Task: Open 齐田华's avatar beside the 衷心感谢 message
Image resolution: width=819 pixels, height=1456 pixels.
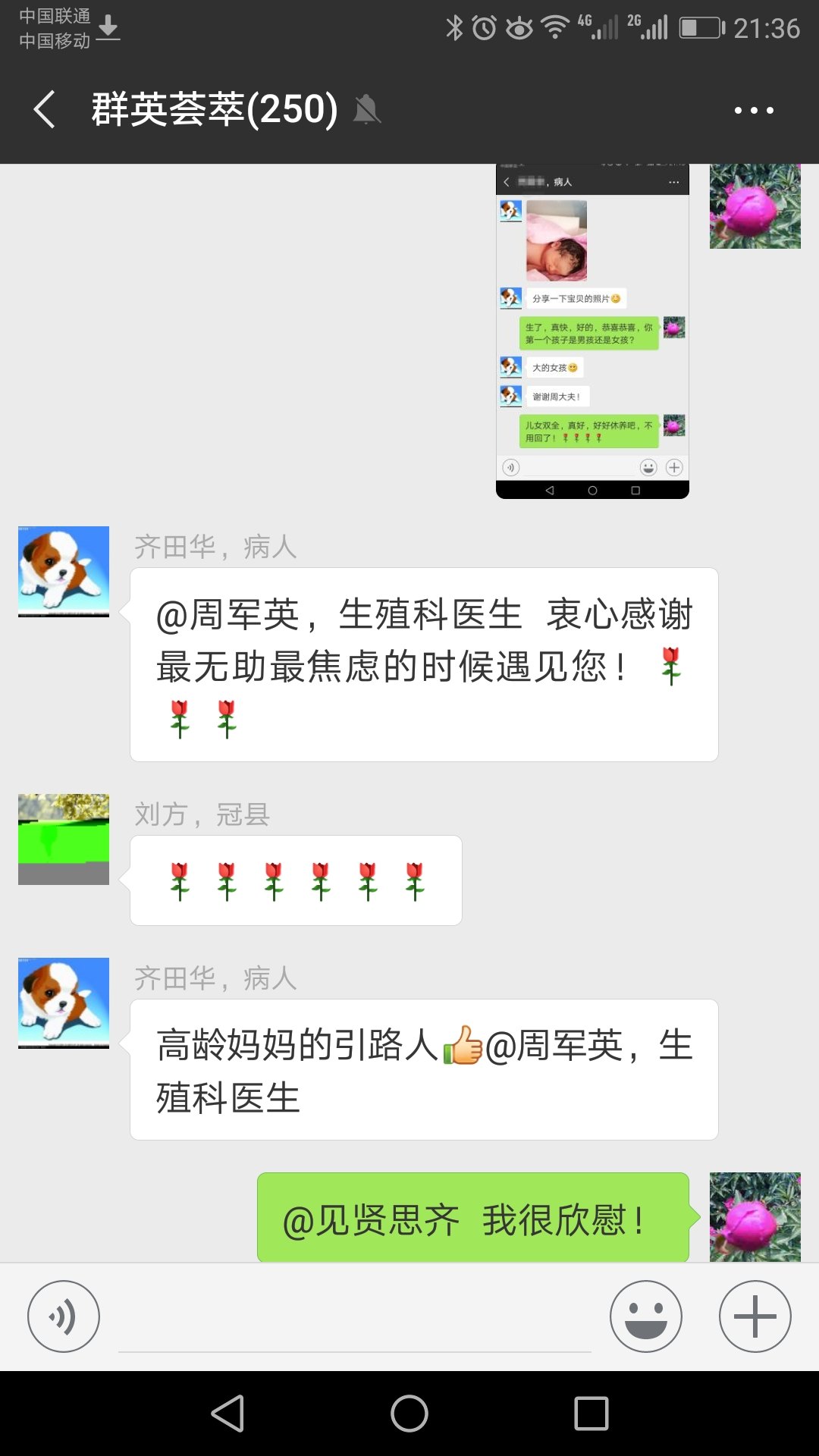Action: pyautogui.click(x=64, y=572)
